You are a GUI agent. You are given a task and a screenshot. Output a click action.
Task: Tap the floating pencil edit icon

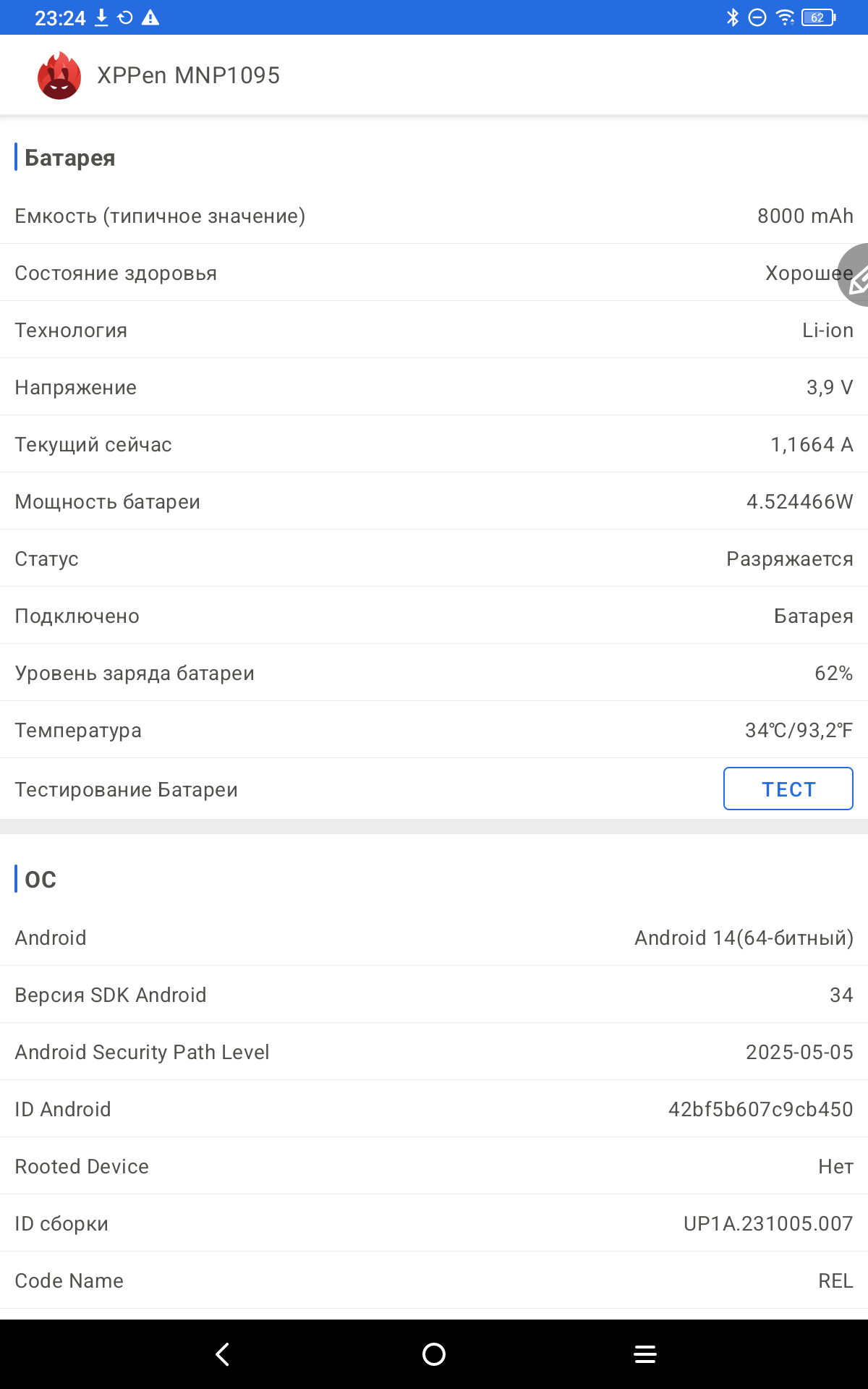click(856, 276)
